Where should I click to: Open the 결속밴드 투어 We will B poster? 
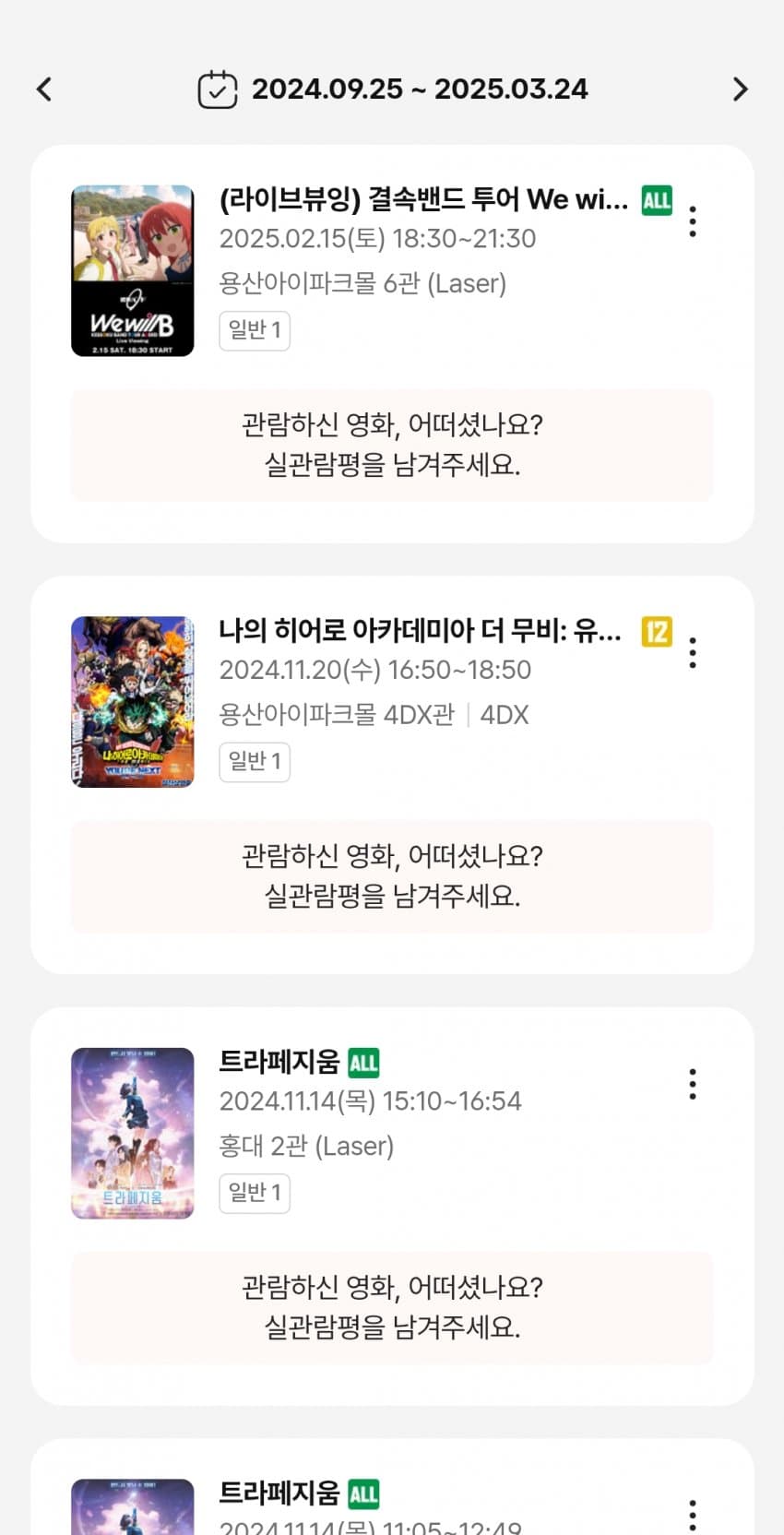click(133, 270)
